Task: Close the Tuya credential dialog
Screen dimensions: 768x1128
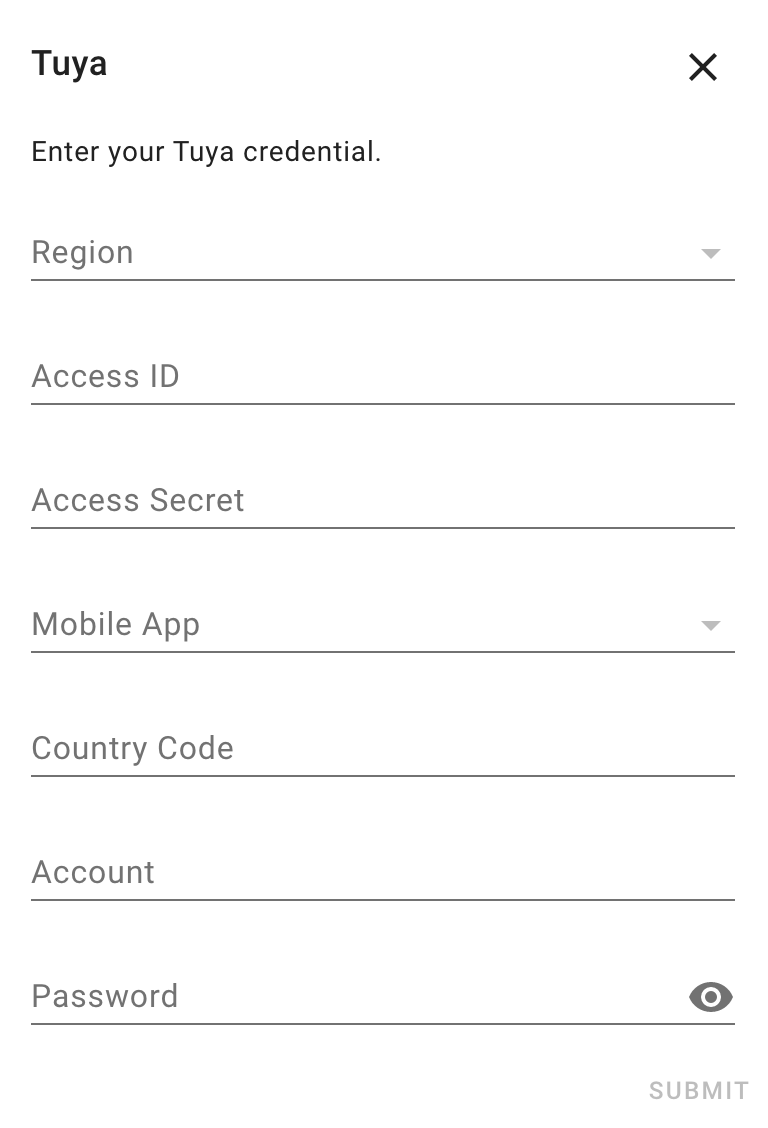Action: 703,67
